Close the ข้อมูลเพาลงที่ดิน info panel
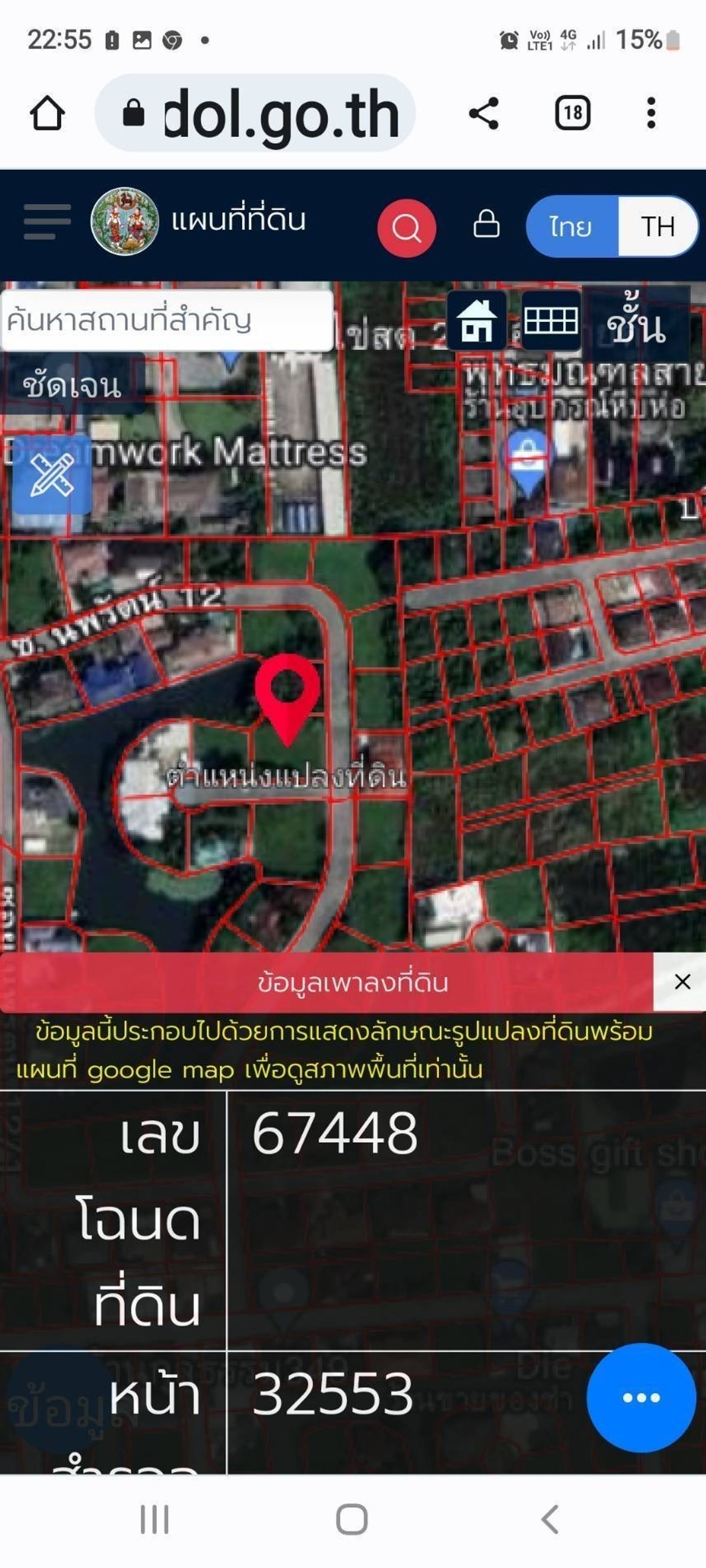Viewport: 706px width, 1568px height. (x=682, y=982)
